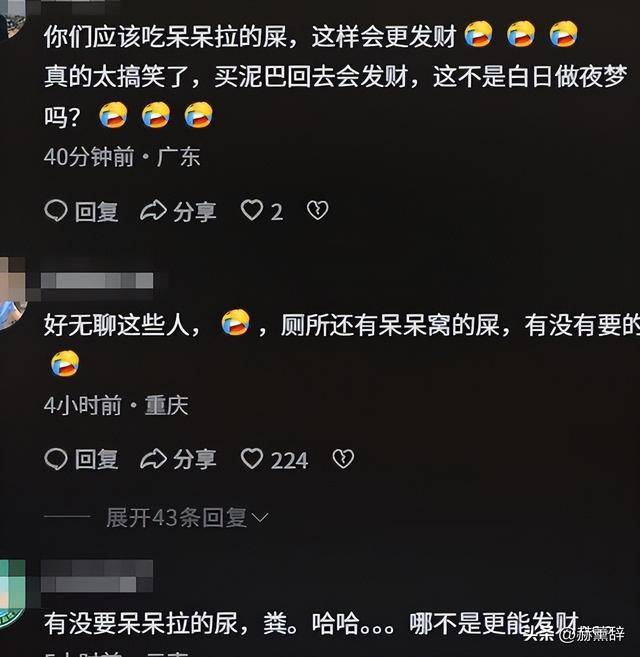Reply to the comment from 重庆
The image size is (640, 657).
point(82,459)
